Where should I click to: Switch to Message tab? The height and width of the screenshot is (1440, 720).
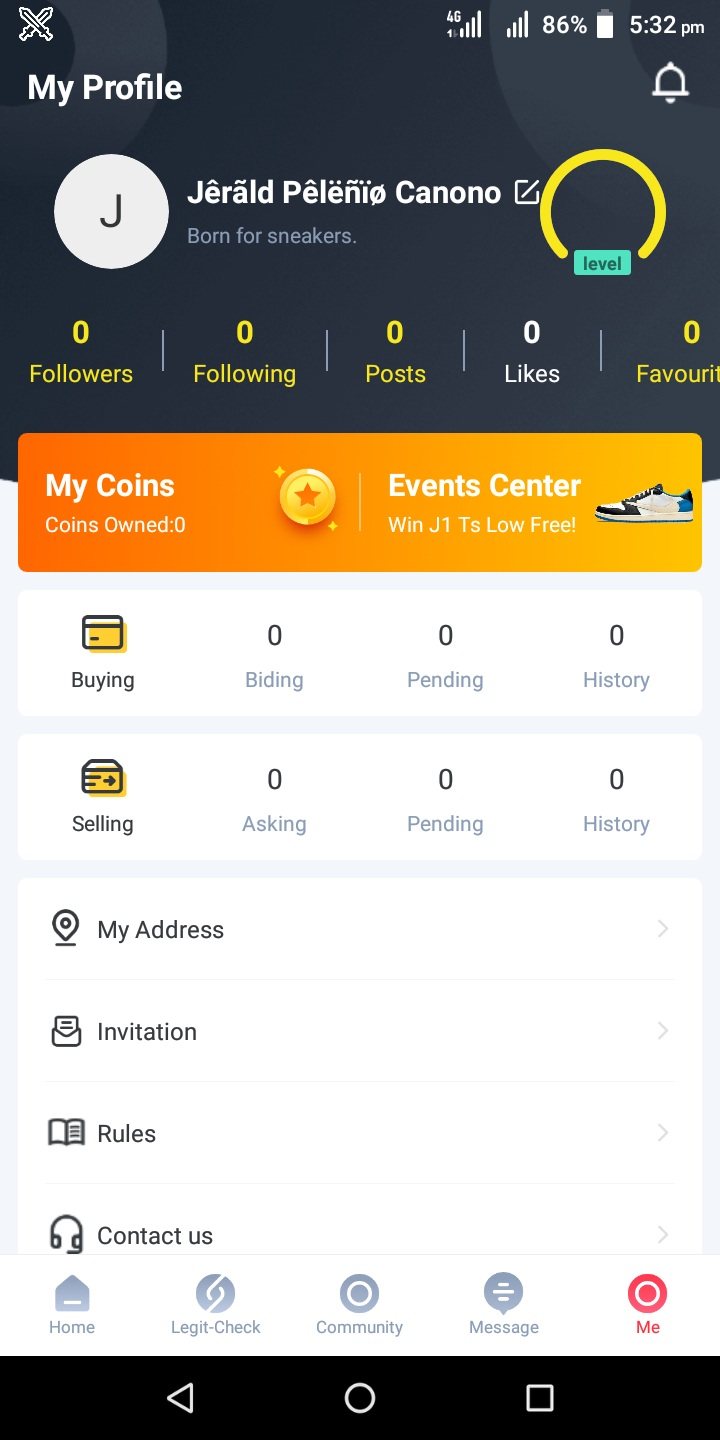[x=503, y=1305]
